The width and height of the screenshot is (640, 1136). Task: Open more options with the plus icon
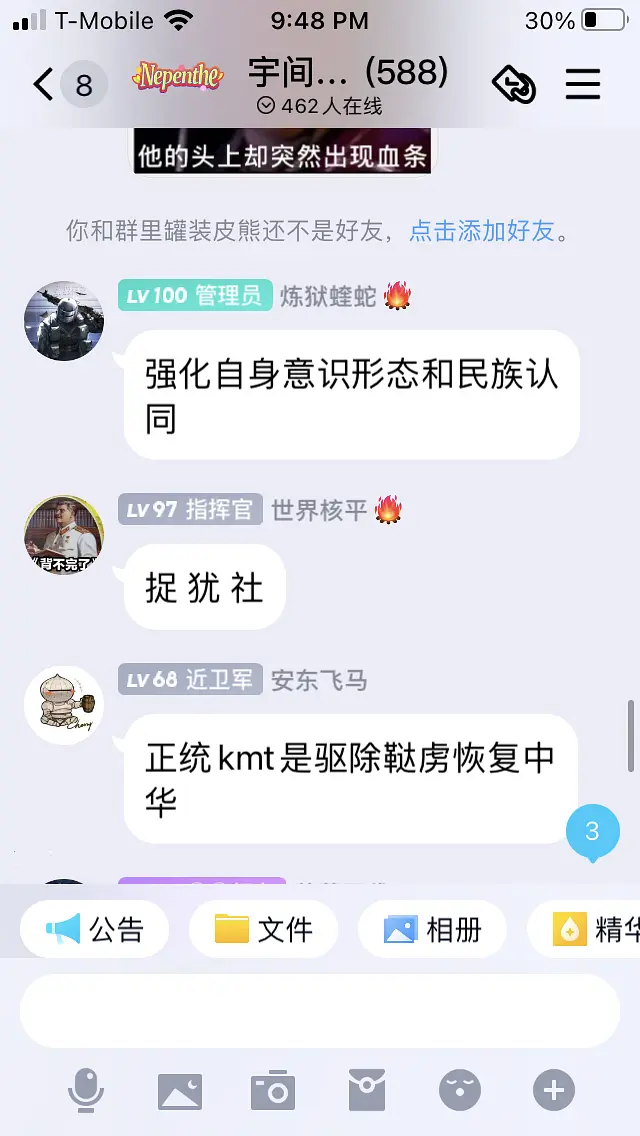tap(554, 1089)
